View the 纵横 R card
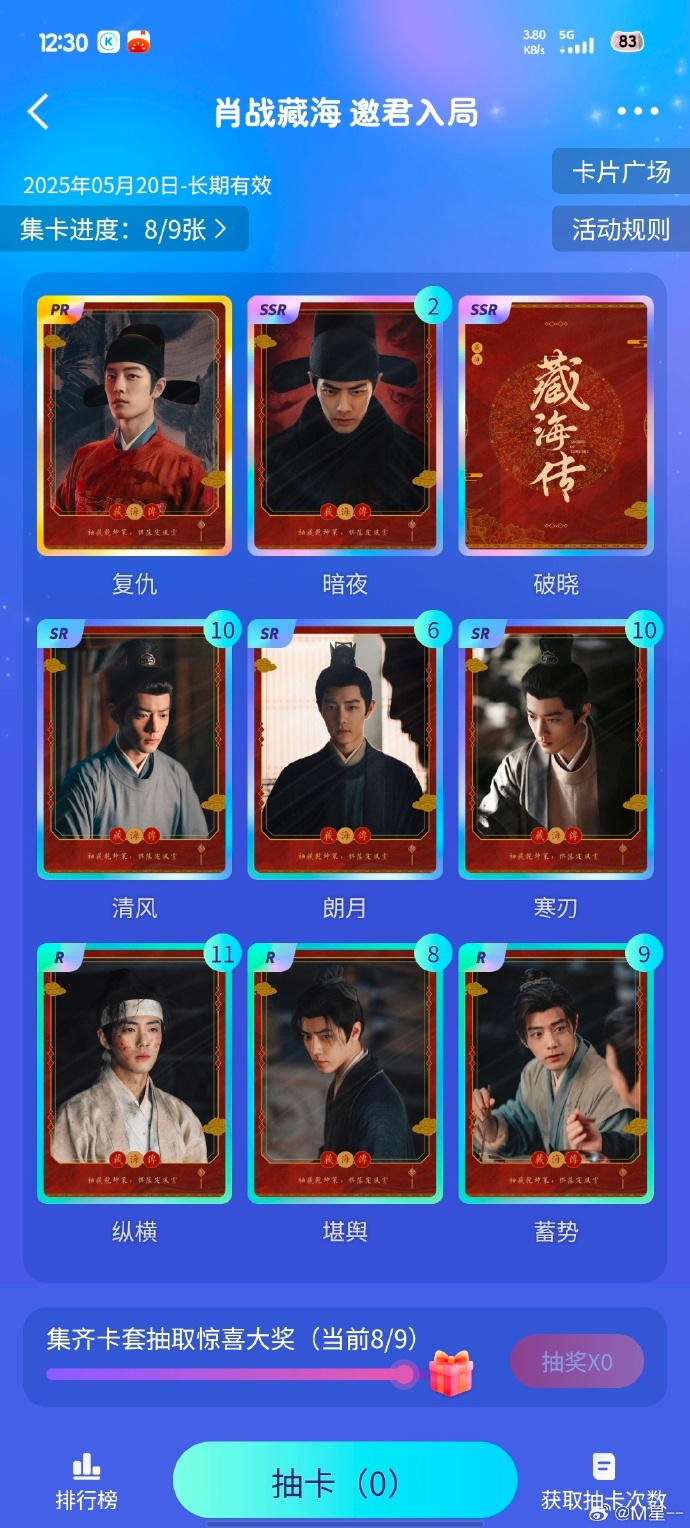 click(134, 1074)
